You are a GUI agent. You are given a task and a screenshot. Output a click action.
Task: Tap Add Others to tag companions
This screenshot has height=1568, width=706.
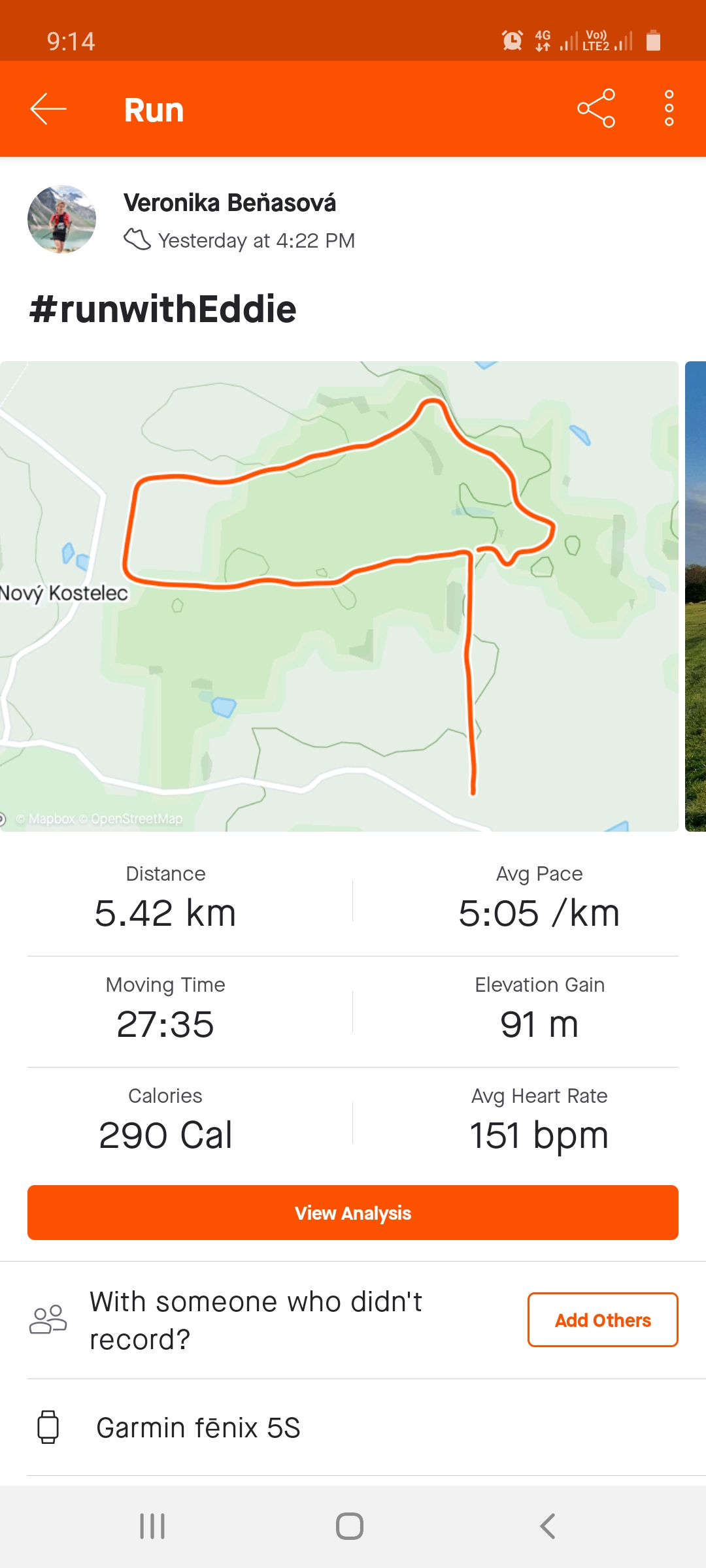coord(603,1320)
